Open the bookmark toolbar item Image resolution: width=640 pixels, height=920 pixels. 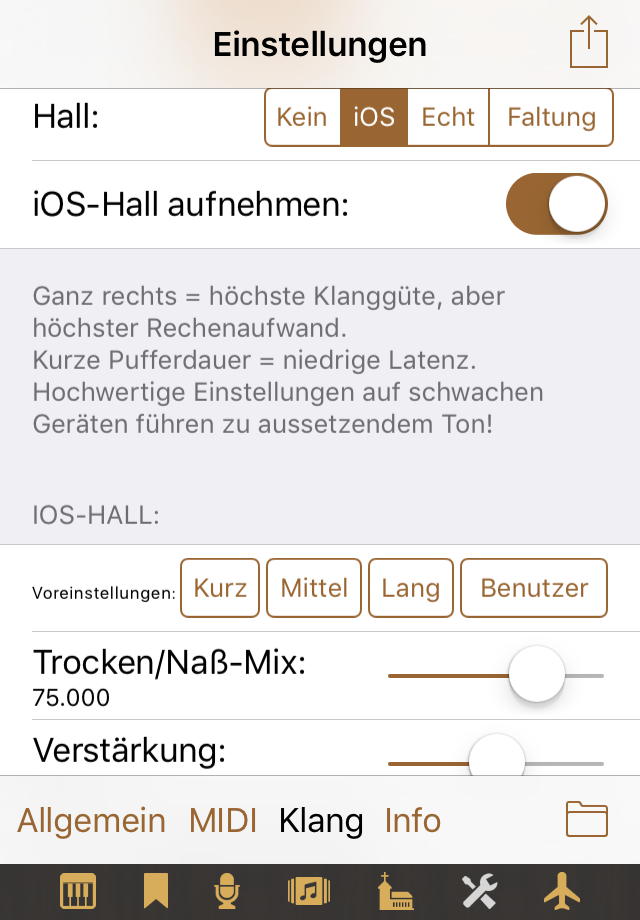[156, 890]
